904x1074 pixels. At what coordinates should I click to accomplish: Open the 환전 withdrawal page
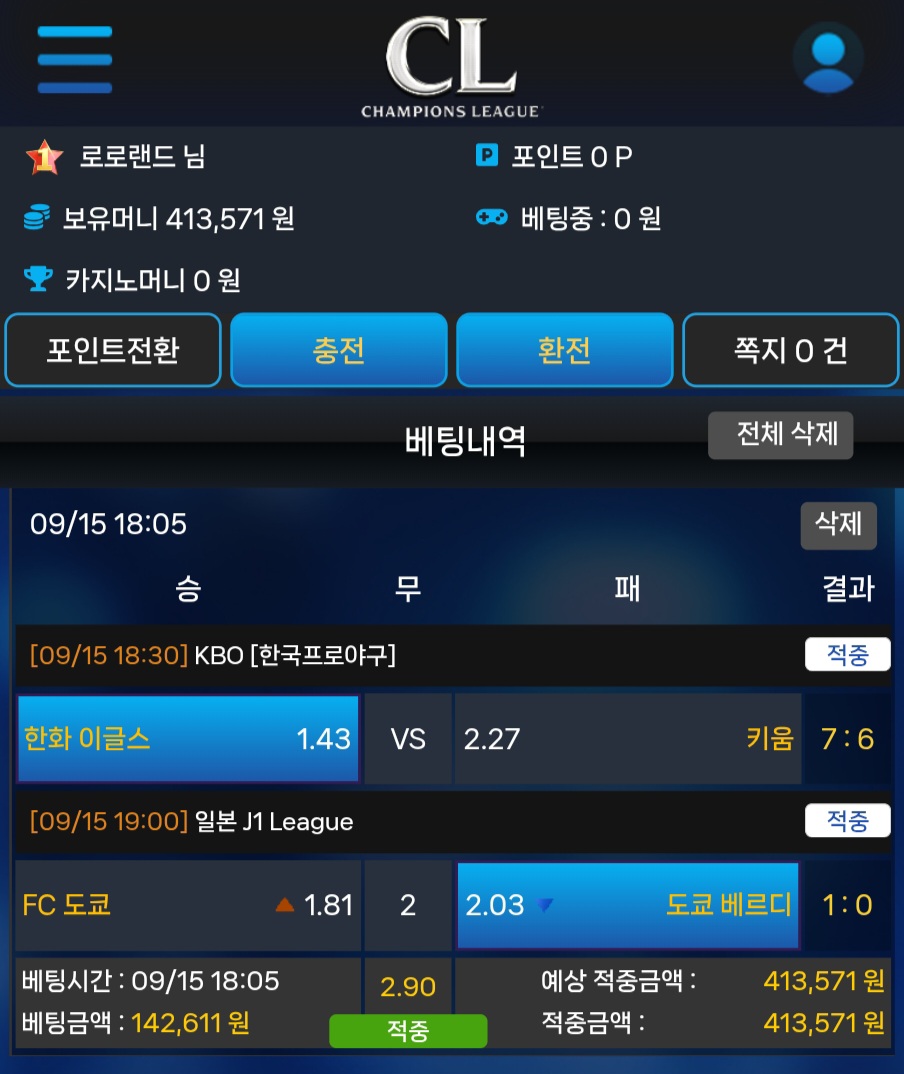[564, 350]
